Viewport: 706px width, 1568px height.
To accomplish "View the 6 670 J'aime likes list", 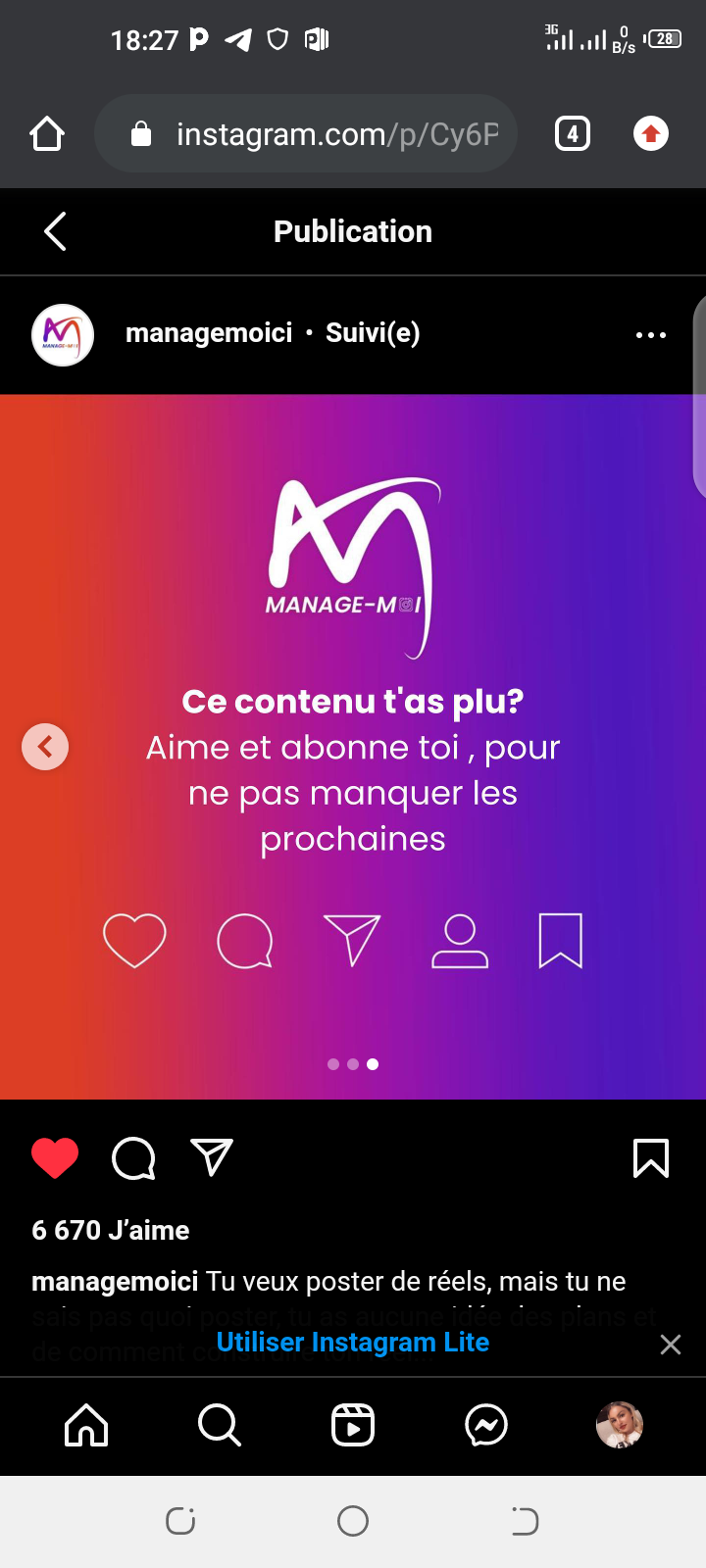I will [x=111, y=1230].
